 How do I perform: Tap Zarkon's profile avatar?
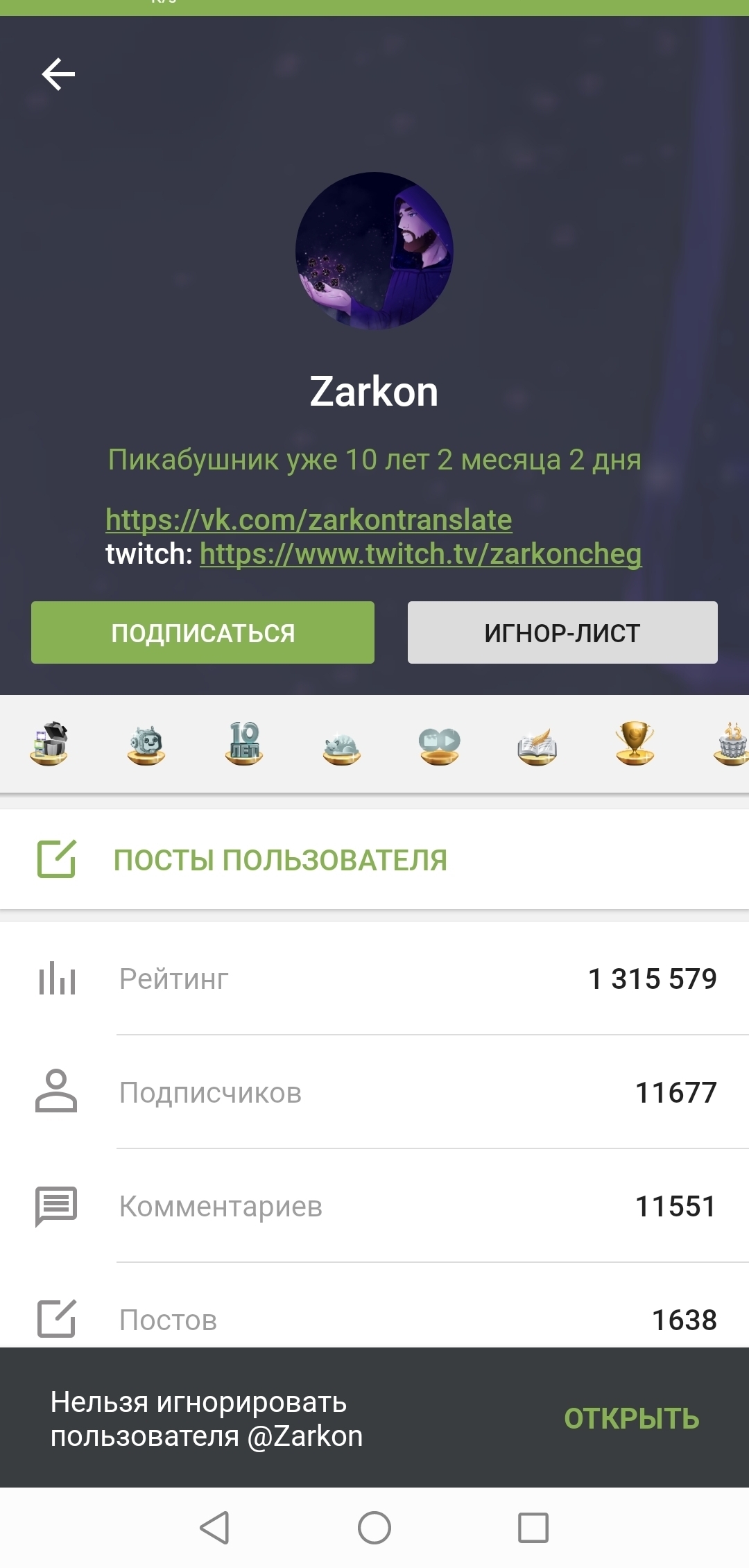click(x=374, y=250)
